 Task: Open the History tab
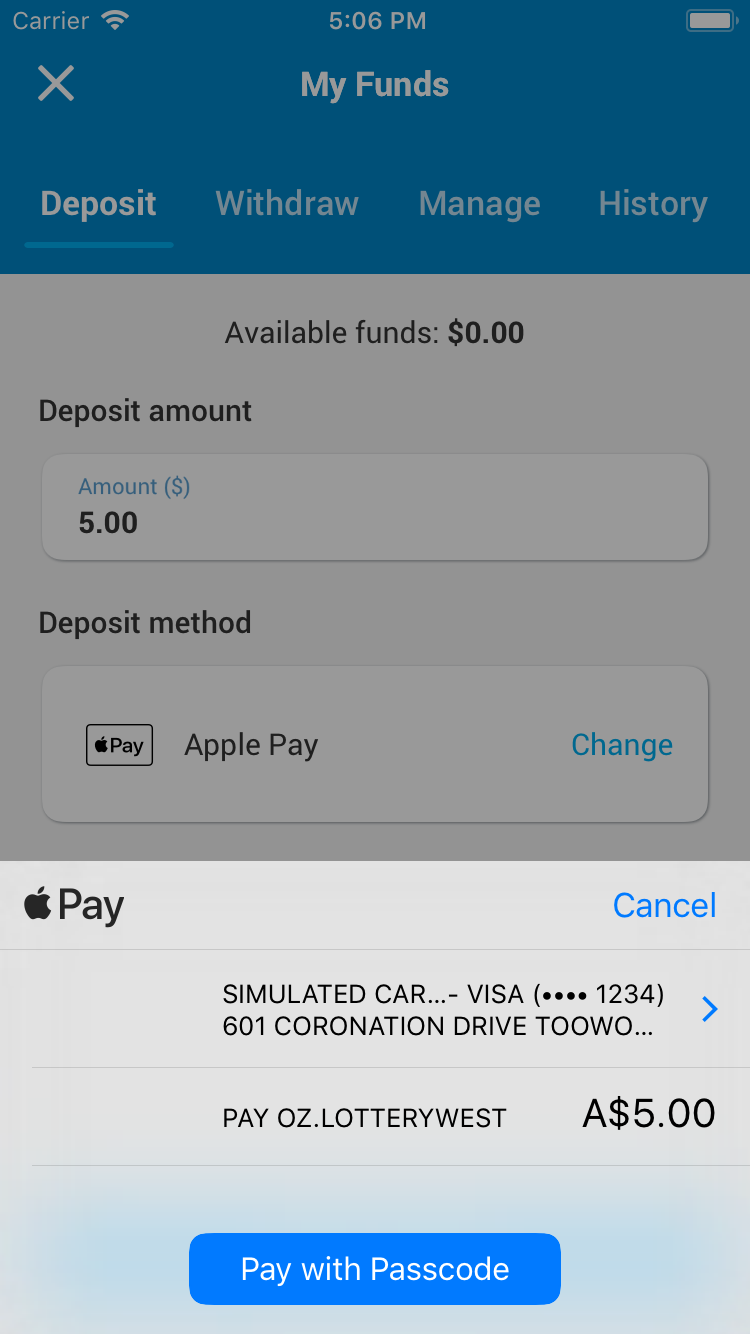653,204
